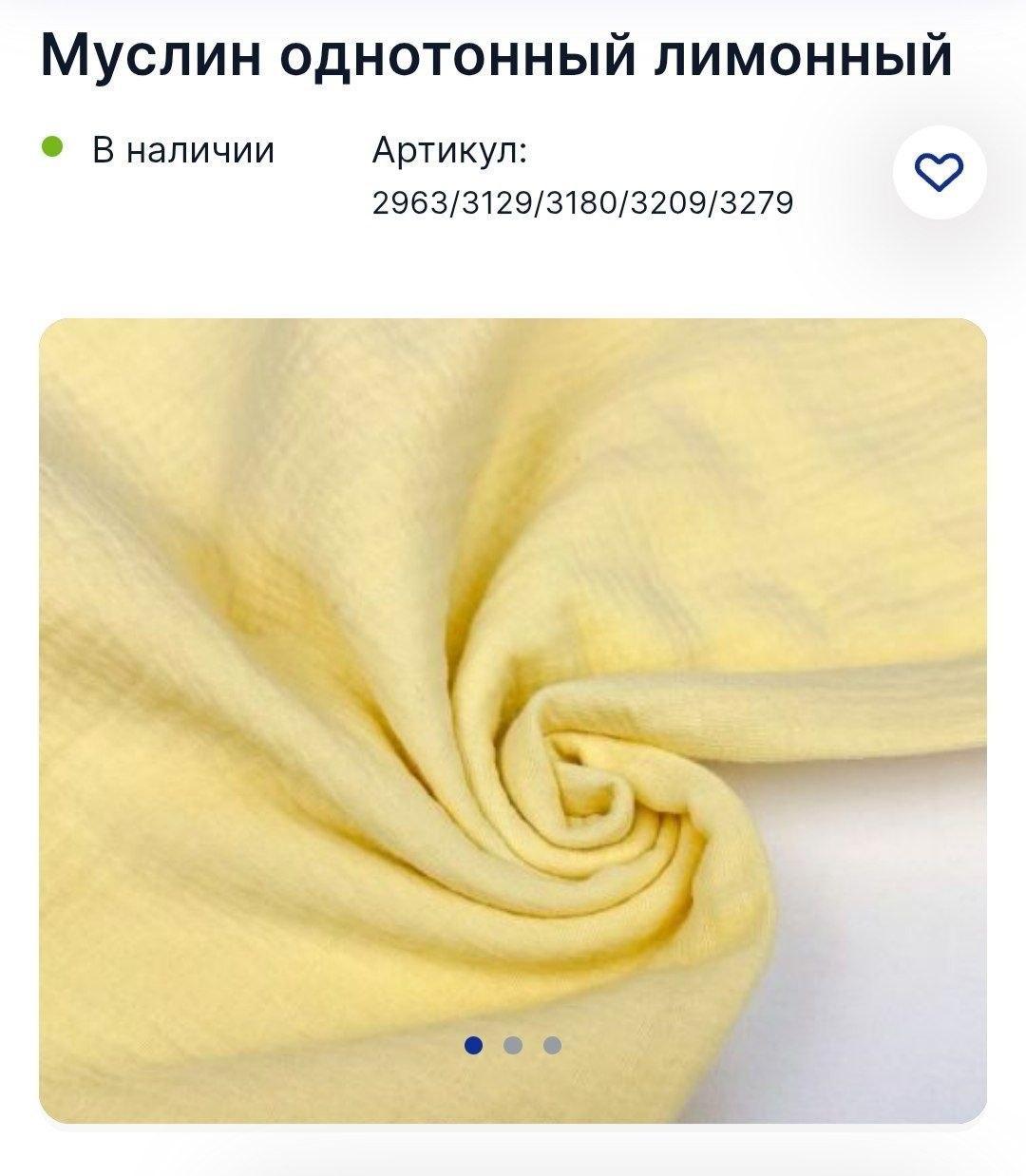Jump to the second photo indicator dot
1026x1176 pixels.
tap(513, 1046)
